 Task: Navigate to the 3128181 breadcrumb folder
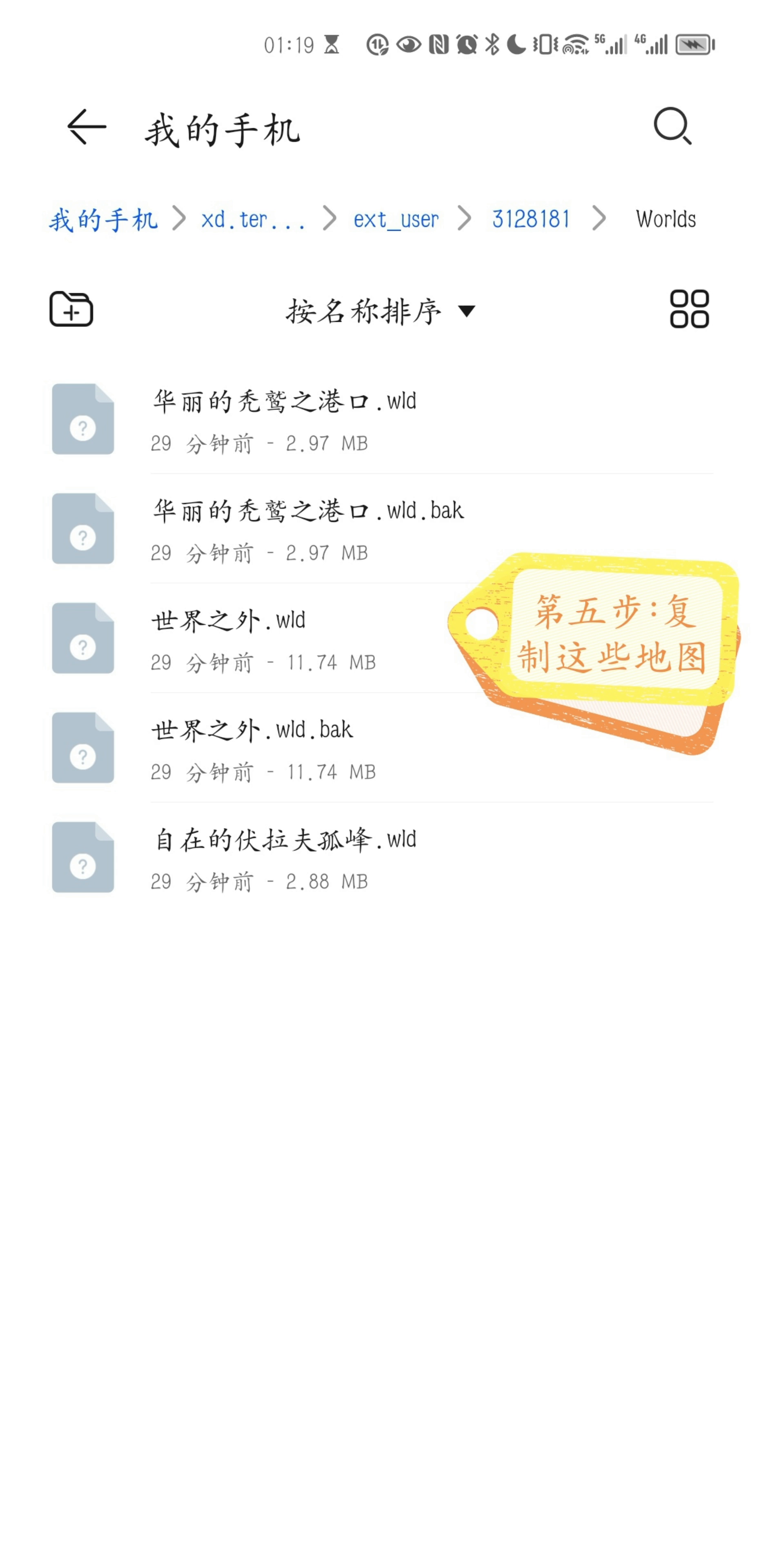531,219
